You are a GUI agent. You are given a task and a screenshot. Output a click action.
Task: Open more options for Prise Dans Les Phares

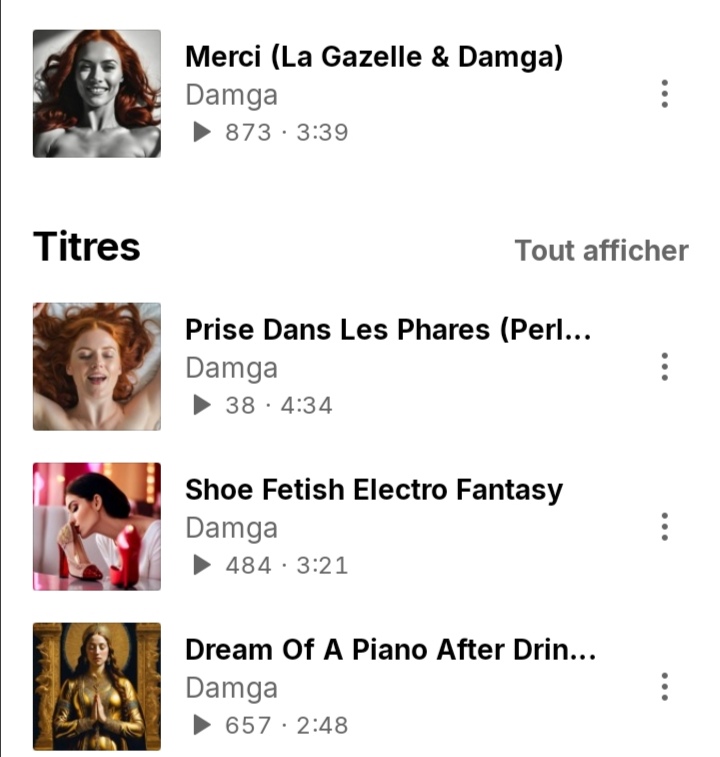(x=664, y=367)
